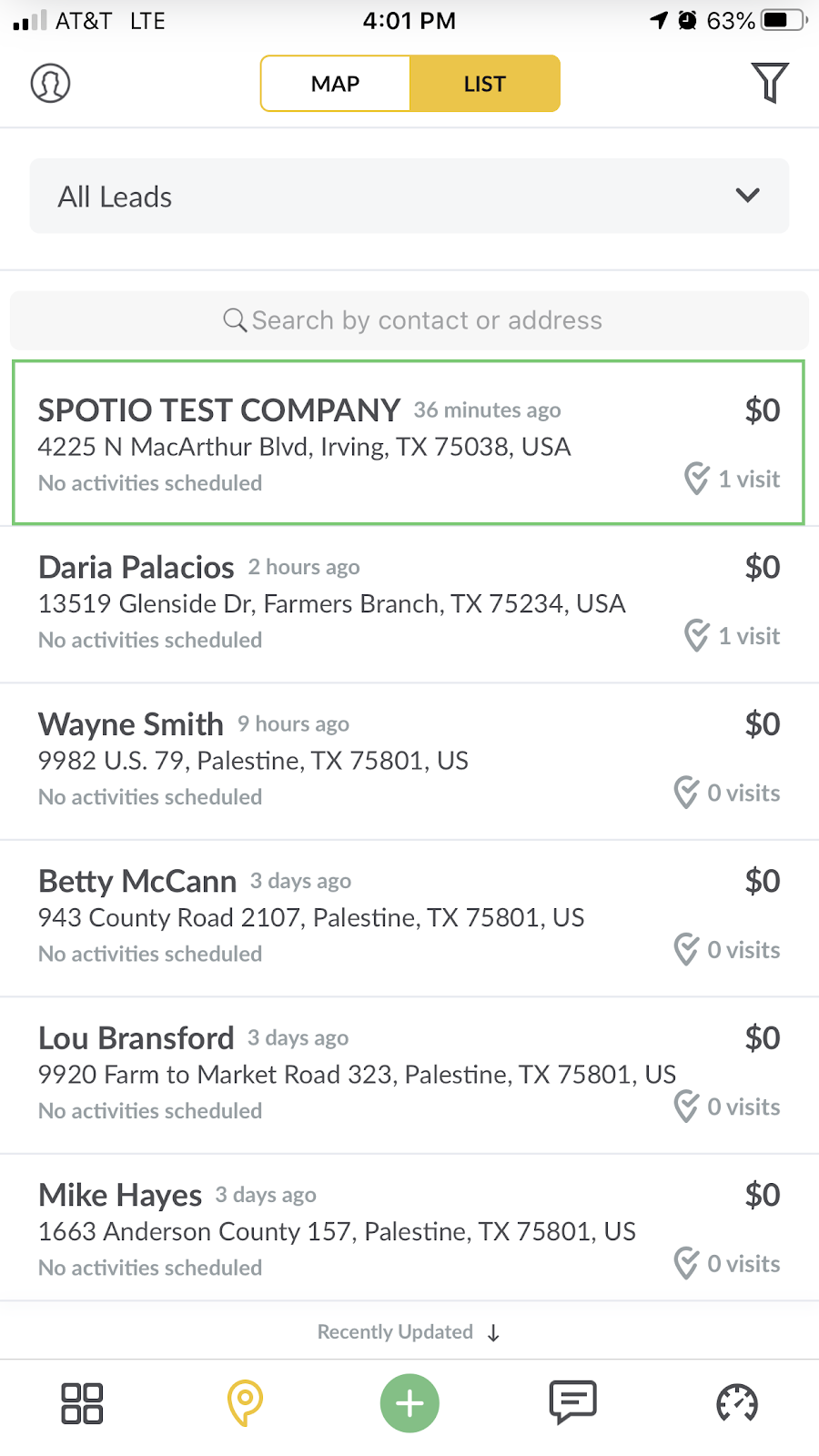
Task: Add a new lead with the plus button
Action: tap(409, 1403)
